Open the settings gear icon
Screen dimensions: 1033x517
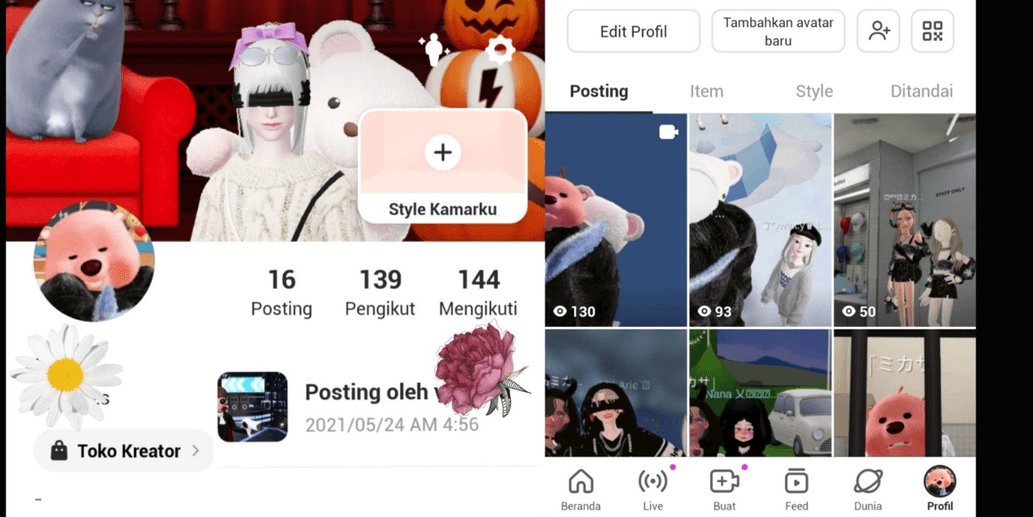500,49
